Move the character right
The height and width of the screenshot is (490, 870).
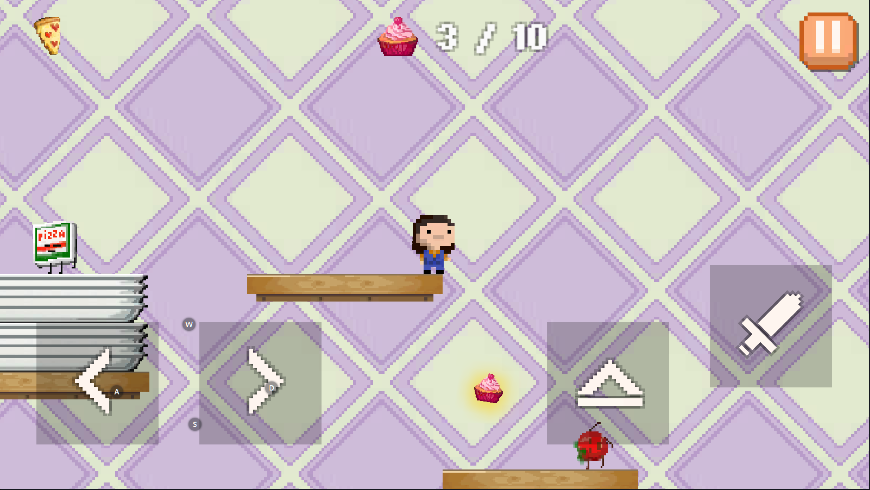[x=260, y=382]
